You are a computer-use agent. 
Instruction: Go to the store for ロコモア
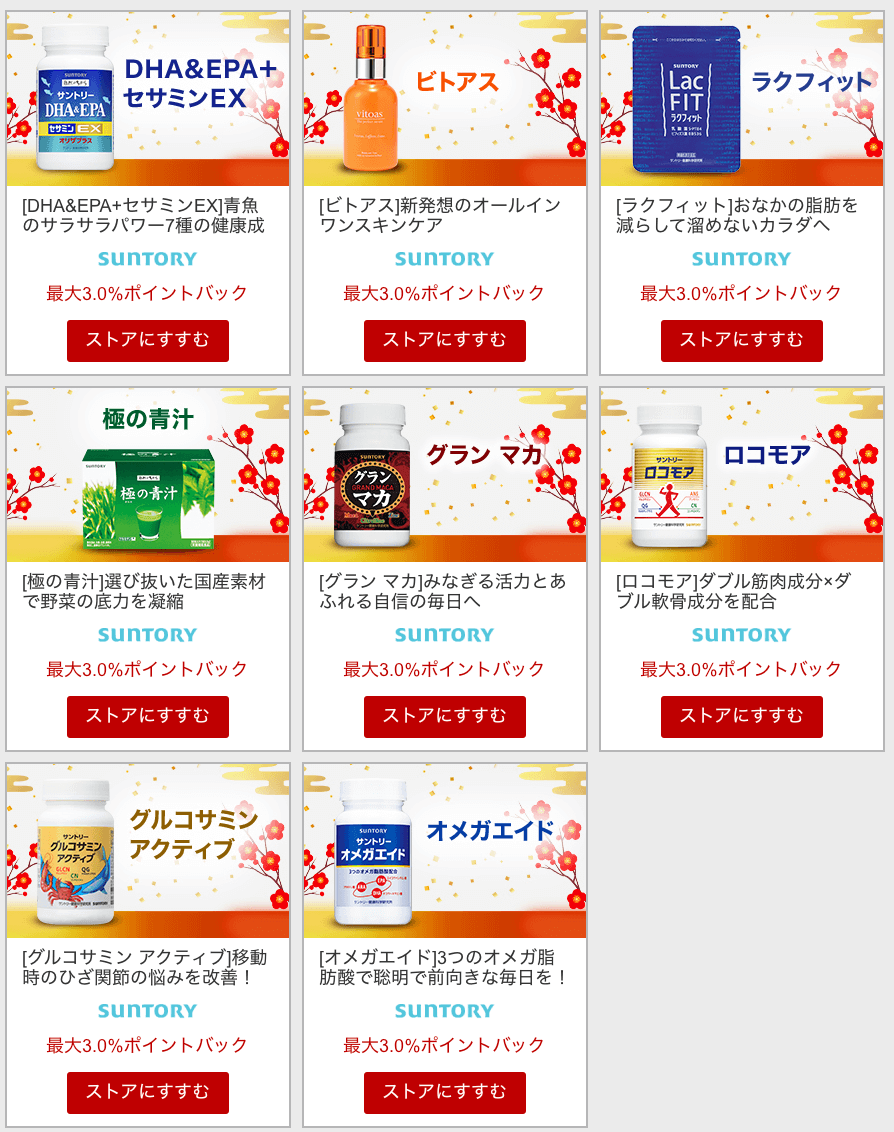[x=742, y=717]
